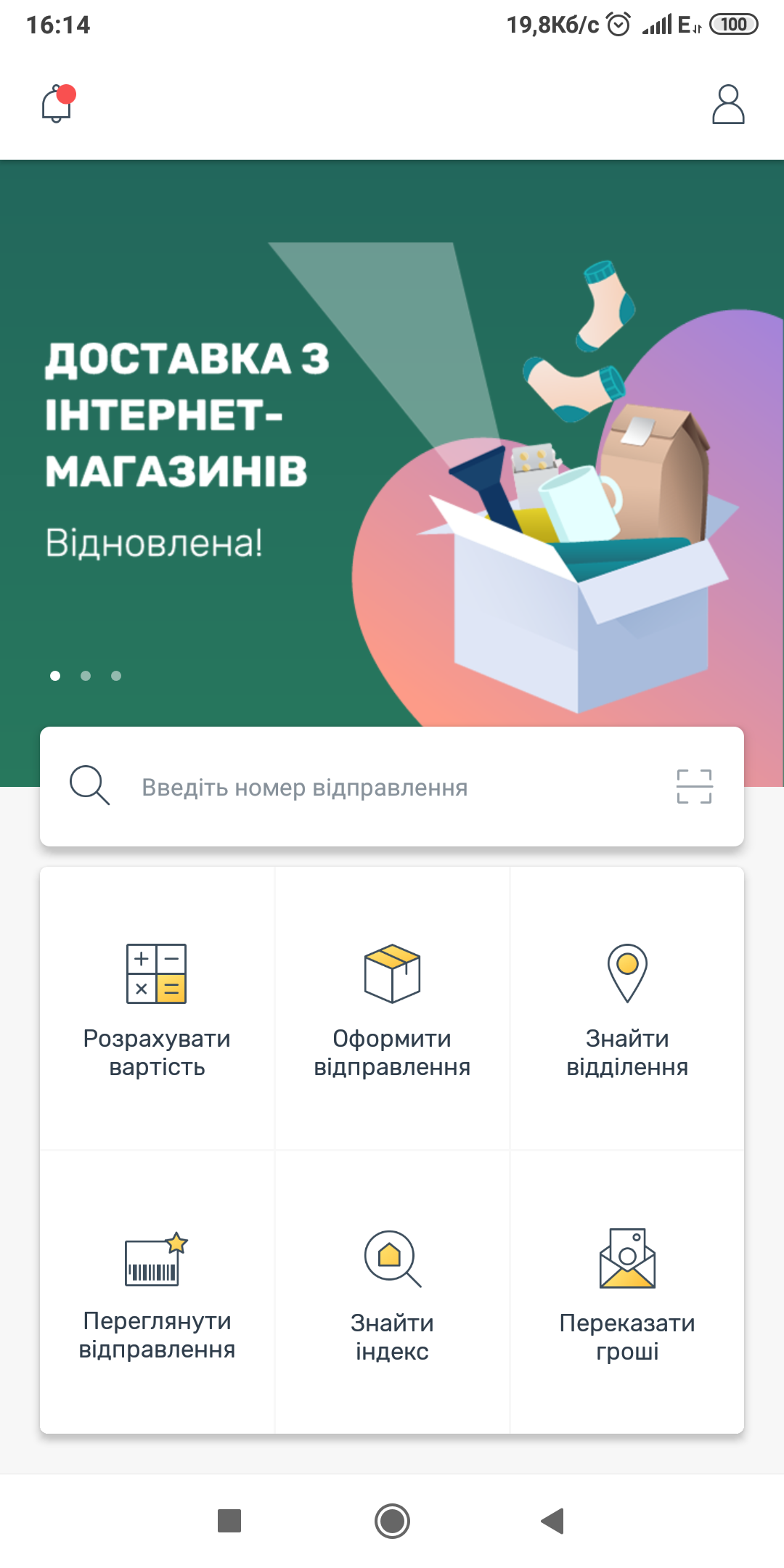This screenshot has width=784, height=1568.
Task: Open Знайти відділення
Action: (x=627, y=1008)
